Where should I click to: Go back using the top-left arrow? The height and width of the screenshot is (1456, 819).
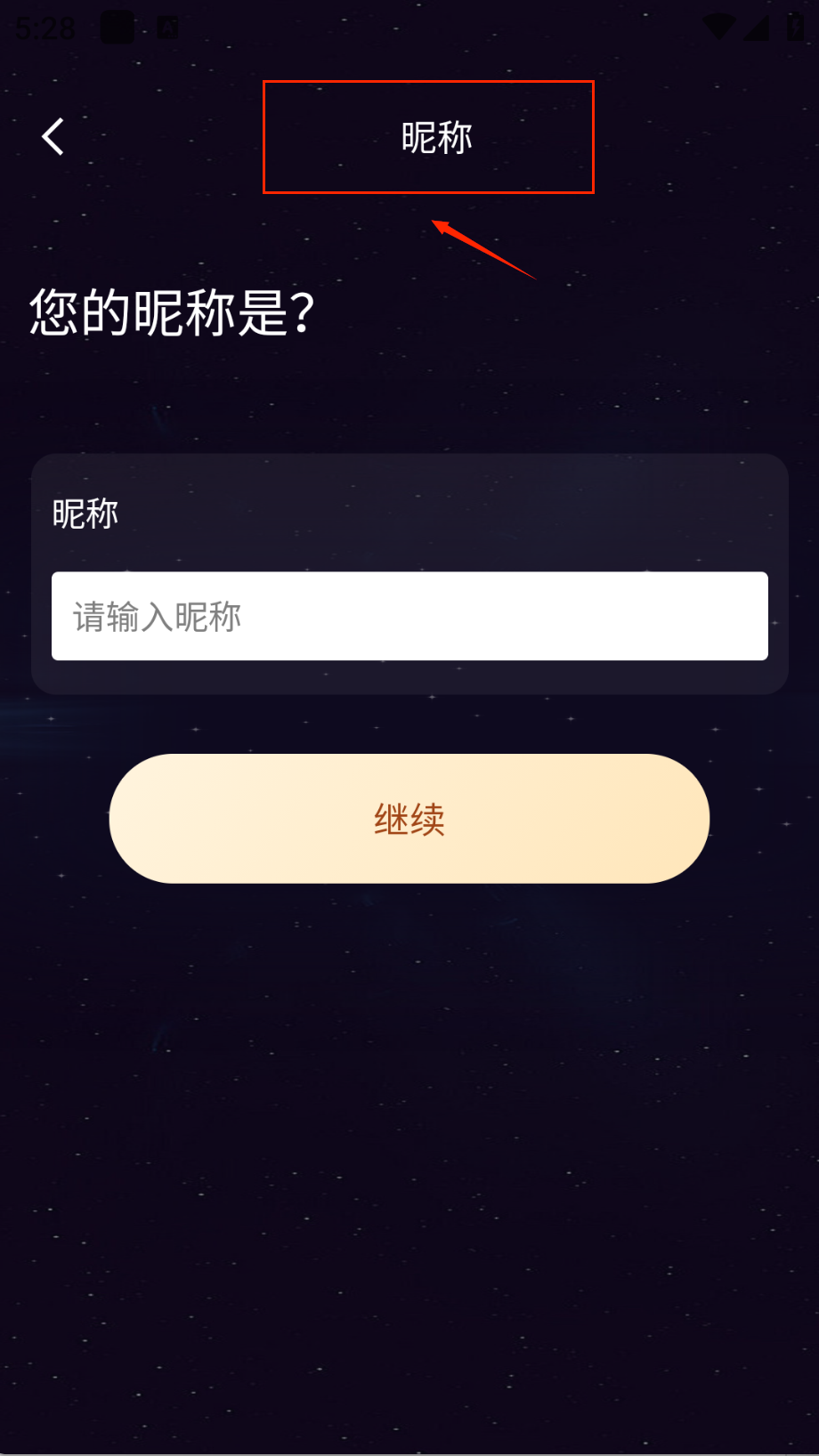(x=53, y=137)
